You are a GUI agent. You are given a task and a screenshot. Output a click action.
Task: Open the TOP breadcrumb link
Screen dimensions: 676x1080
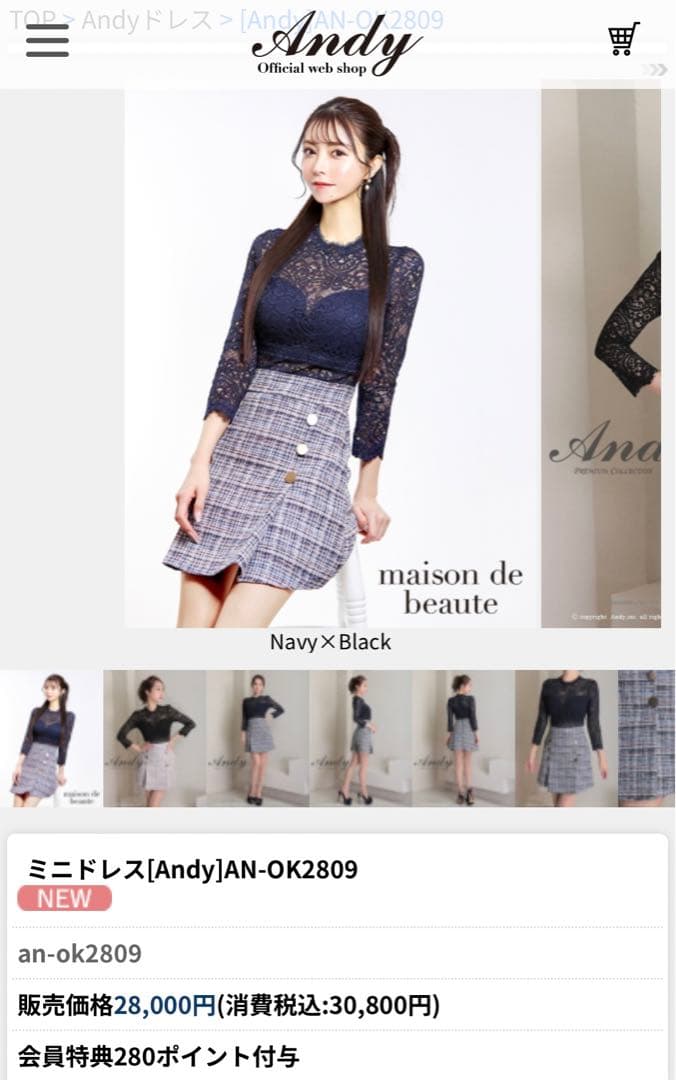30,19
